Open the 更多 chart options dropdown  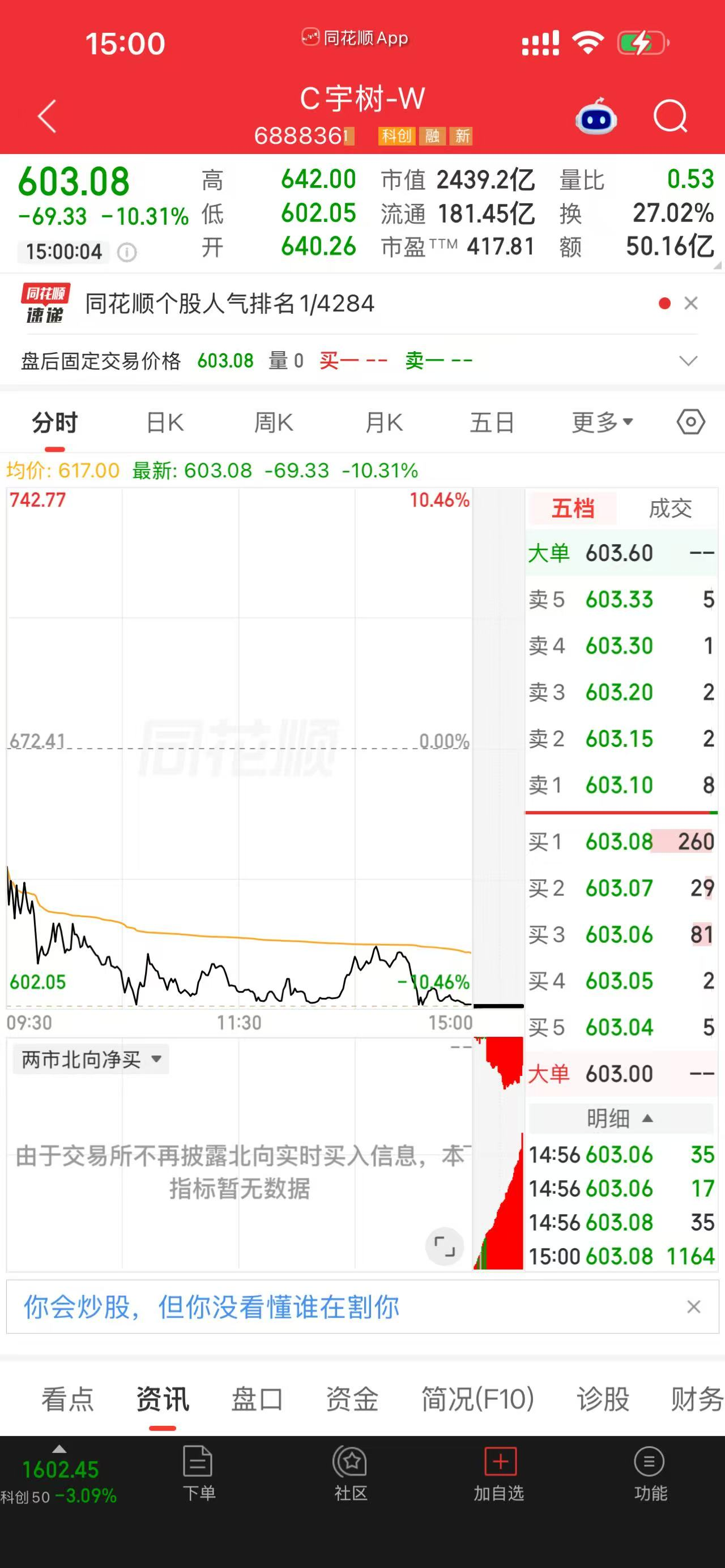602,422
